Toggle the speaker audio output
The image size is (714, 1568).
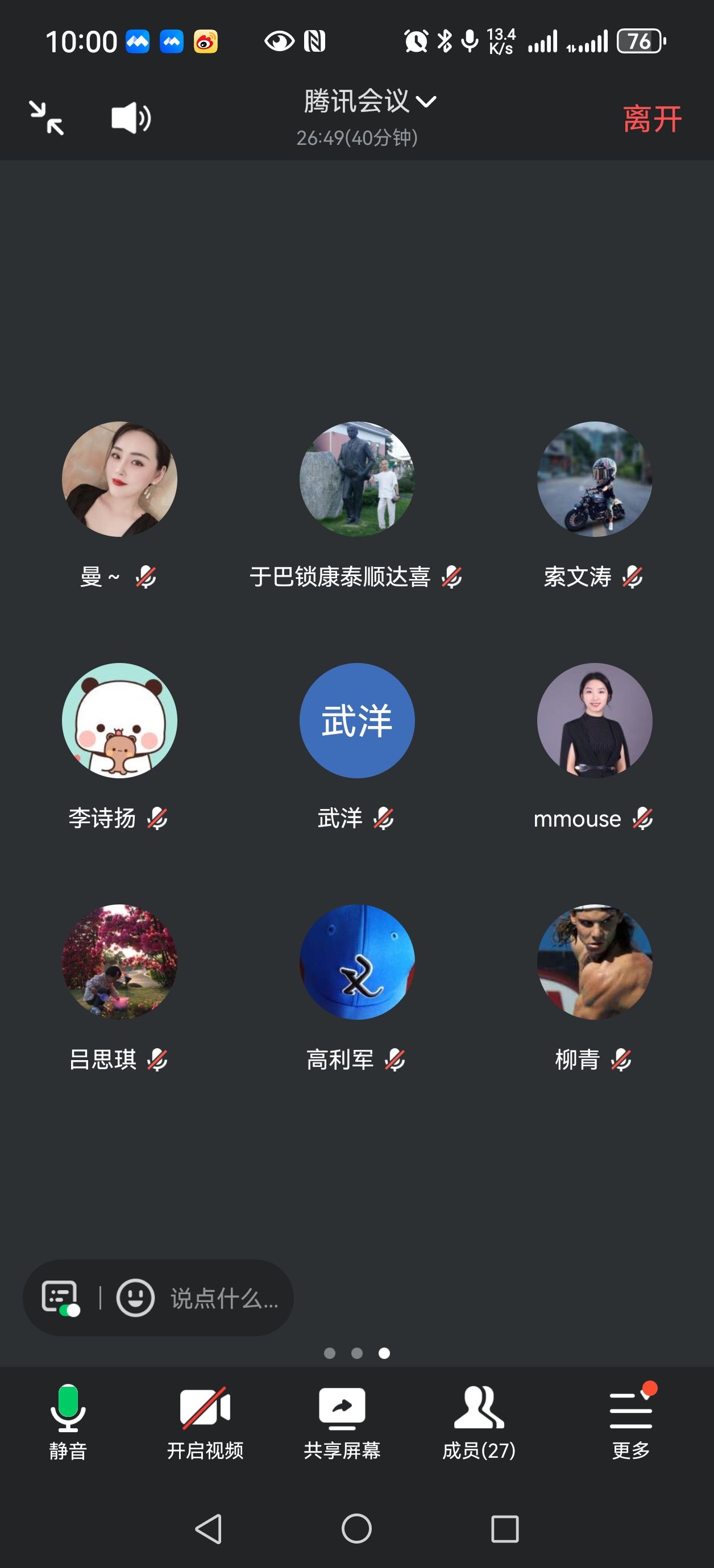pos(130,118)
